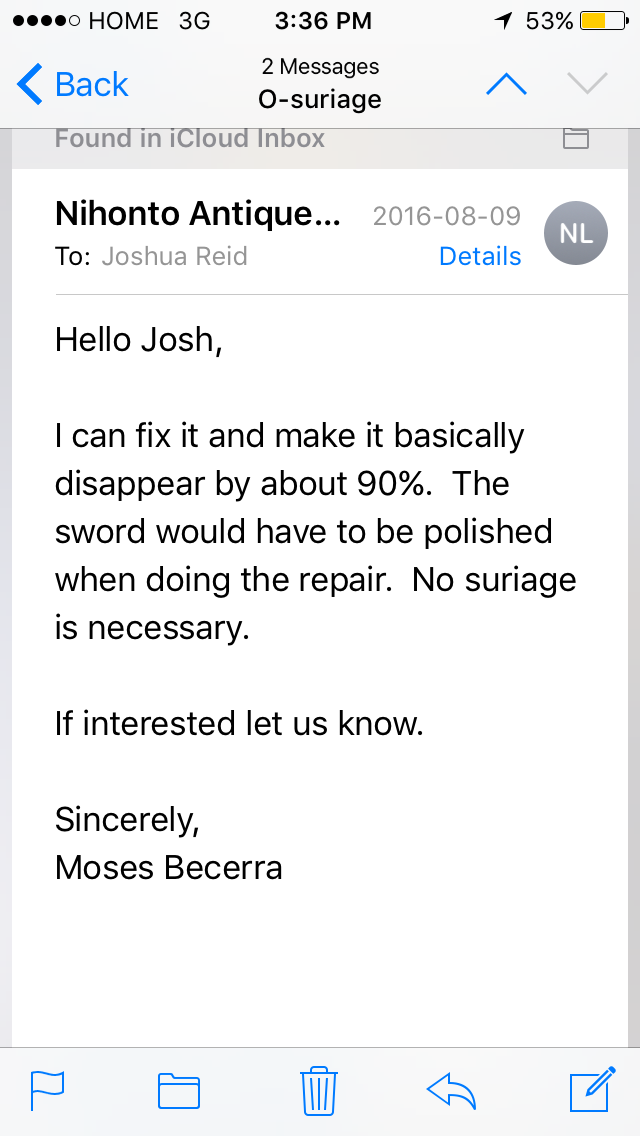
Task: Flag this email
Action: (x=47, y=1090)
